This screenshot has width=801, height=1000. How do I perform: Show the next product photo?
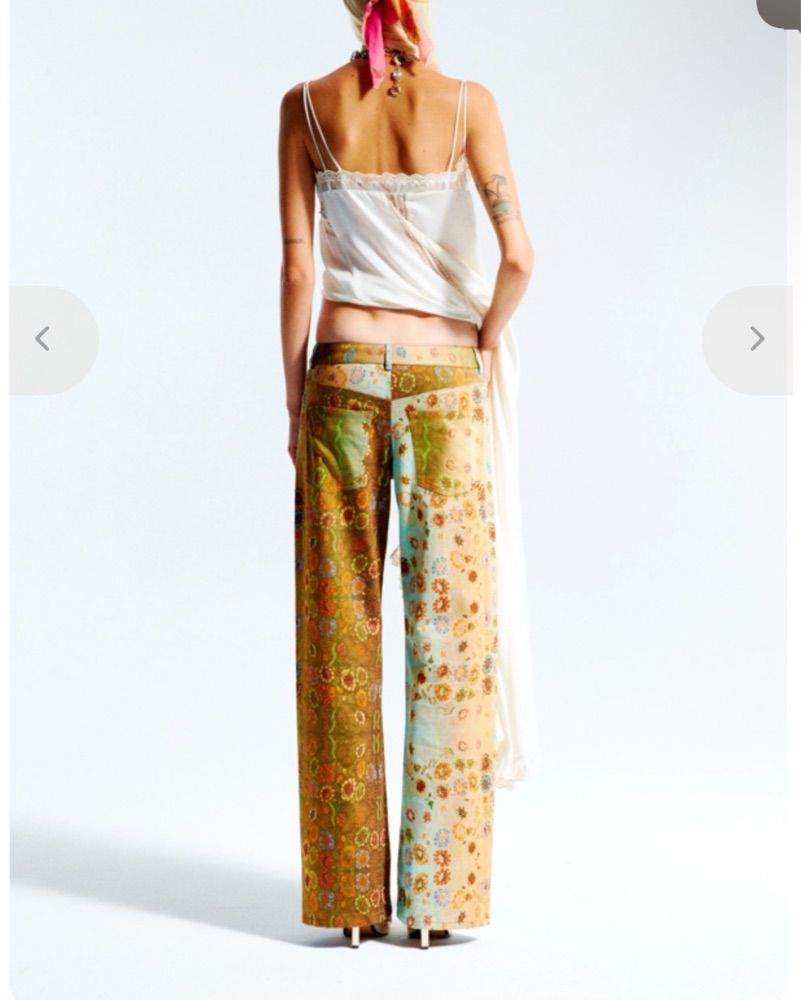click(756, 339)
